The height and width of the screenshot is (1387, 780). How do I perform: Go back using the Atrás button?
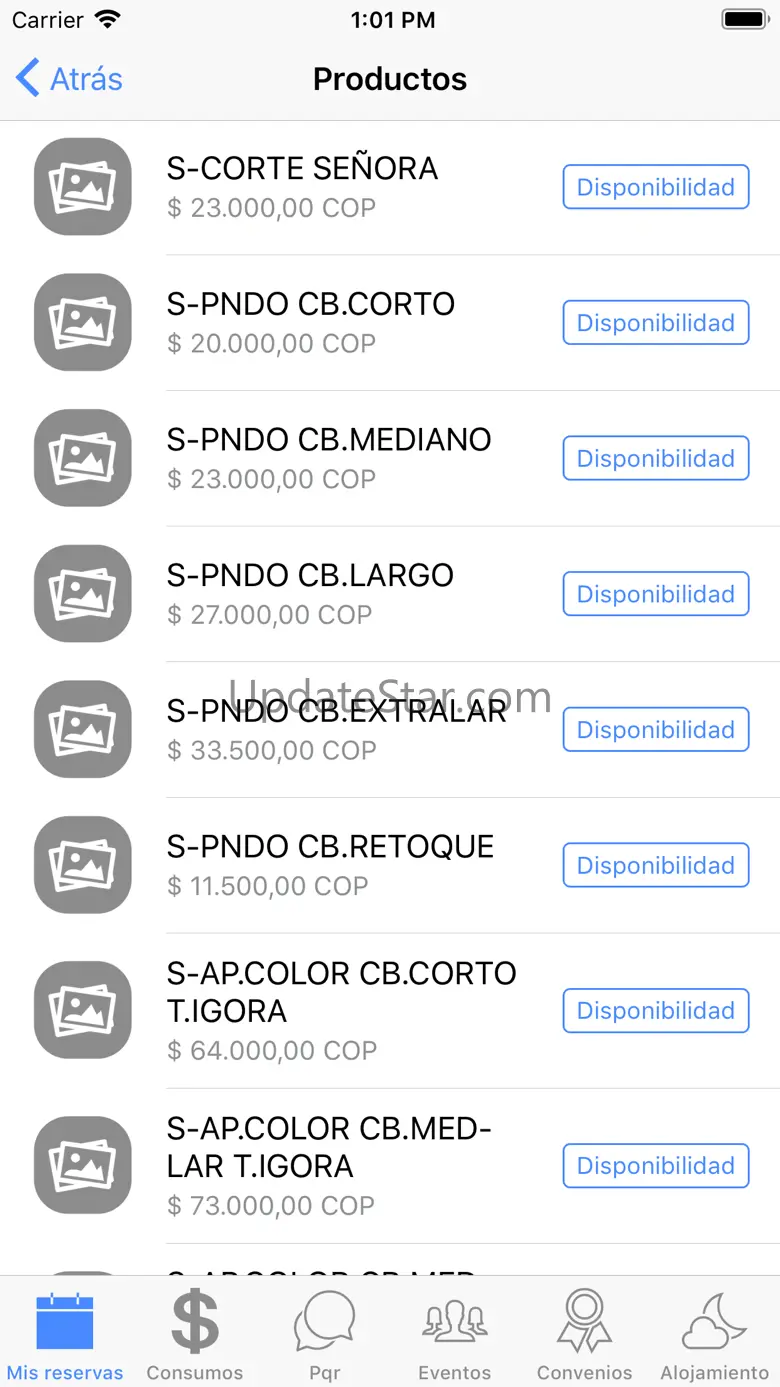point(70,79)
